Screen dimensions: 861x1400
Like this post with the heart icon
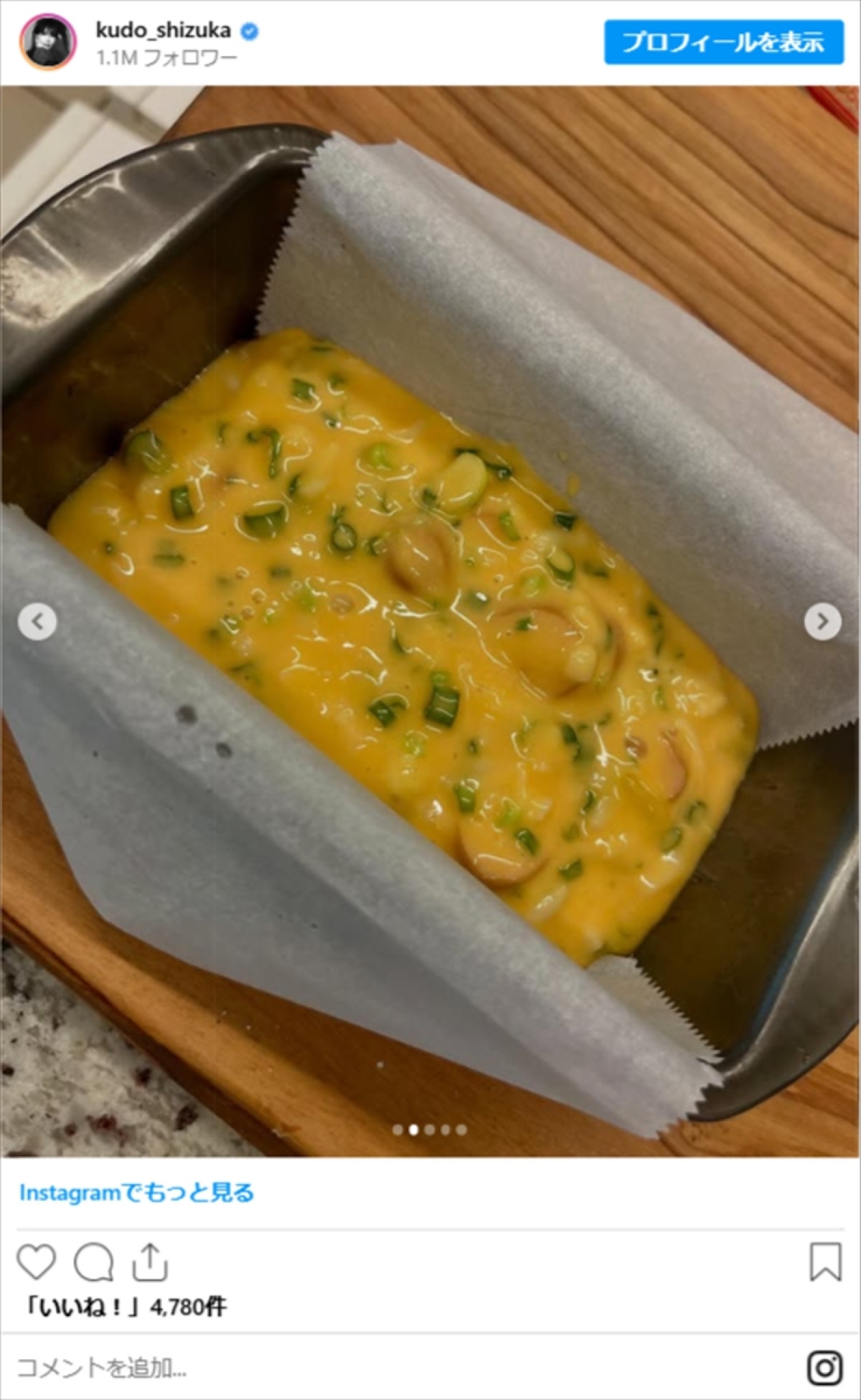(x=37, y=1263)
